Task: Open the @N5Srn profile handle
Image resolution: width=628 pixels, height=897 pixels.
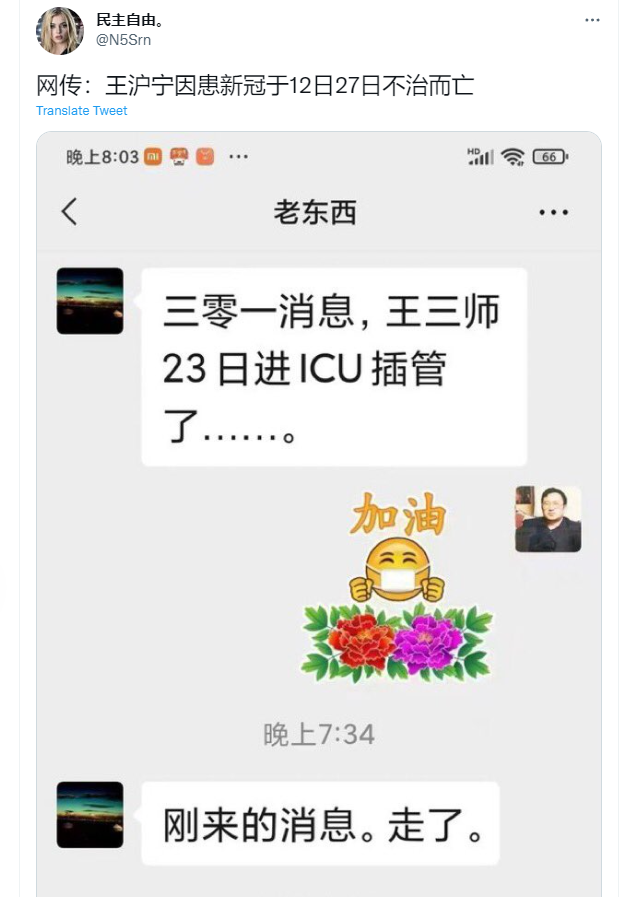Action: pyautogui.click(x=123, y=40)
